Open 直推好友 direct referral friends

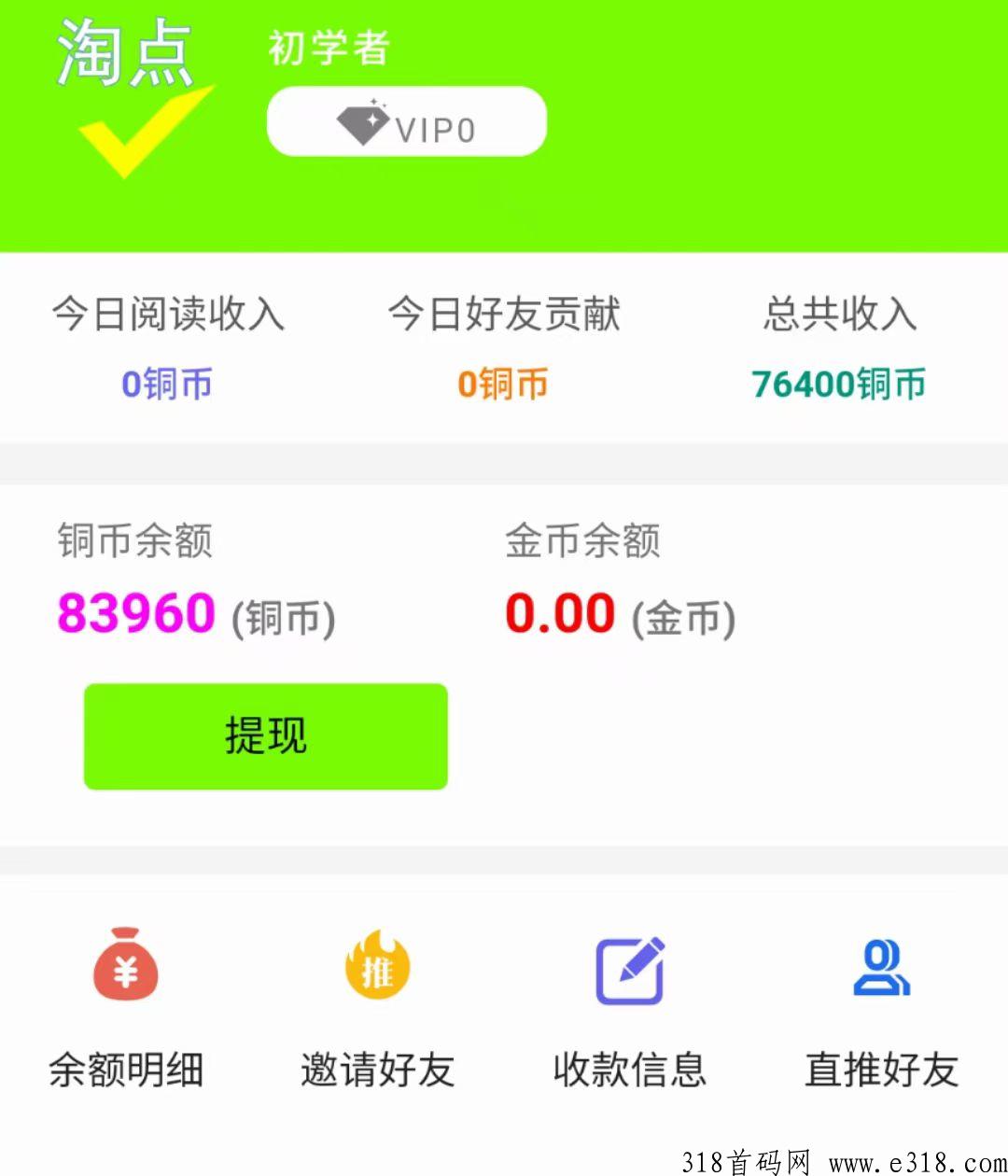click(882, 1008)
